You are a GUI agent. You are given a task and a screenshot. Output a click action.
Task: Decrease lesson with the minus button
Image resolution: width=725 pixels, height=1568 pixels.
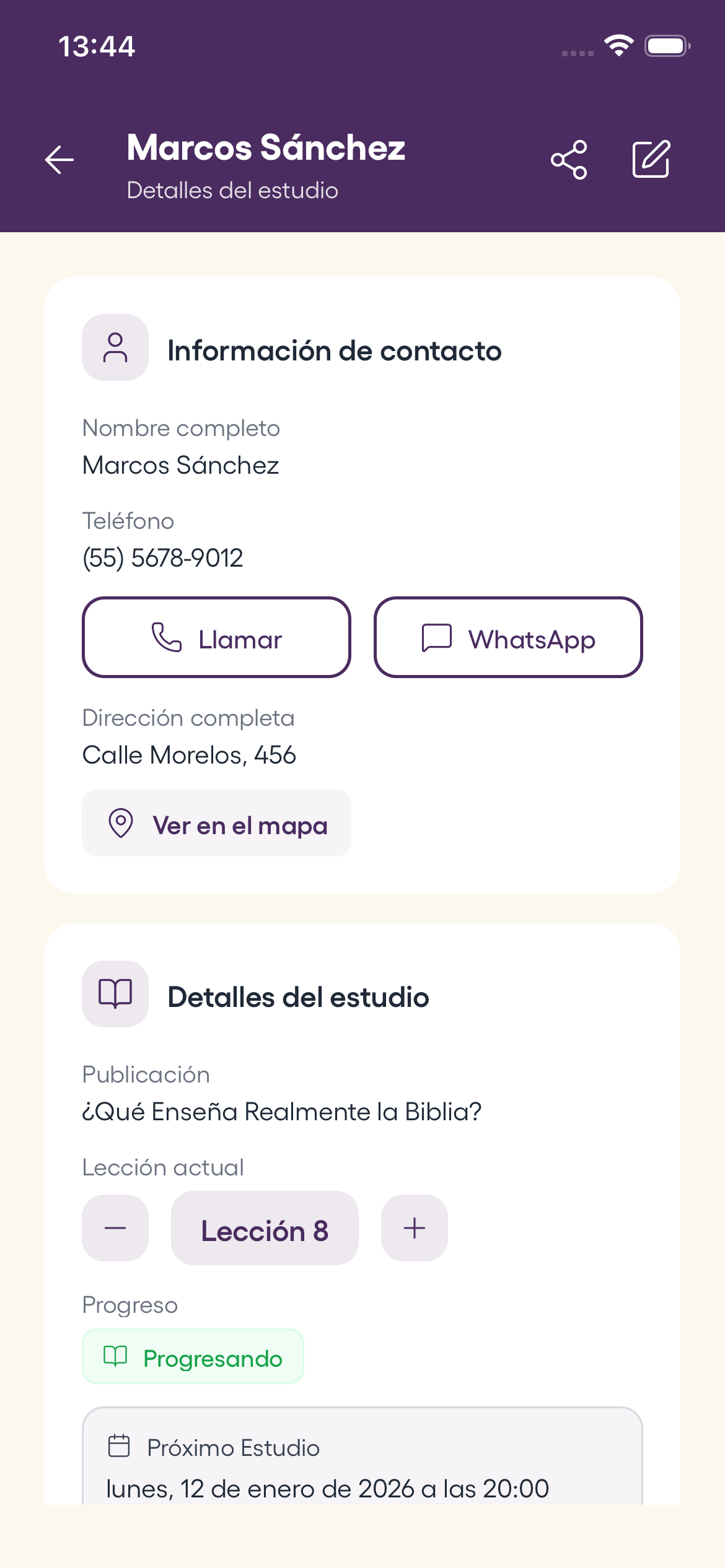(x=115, y=1229)
